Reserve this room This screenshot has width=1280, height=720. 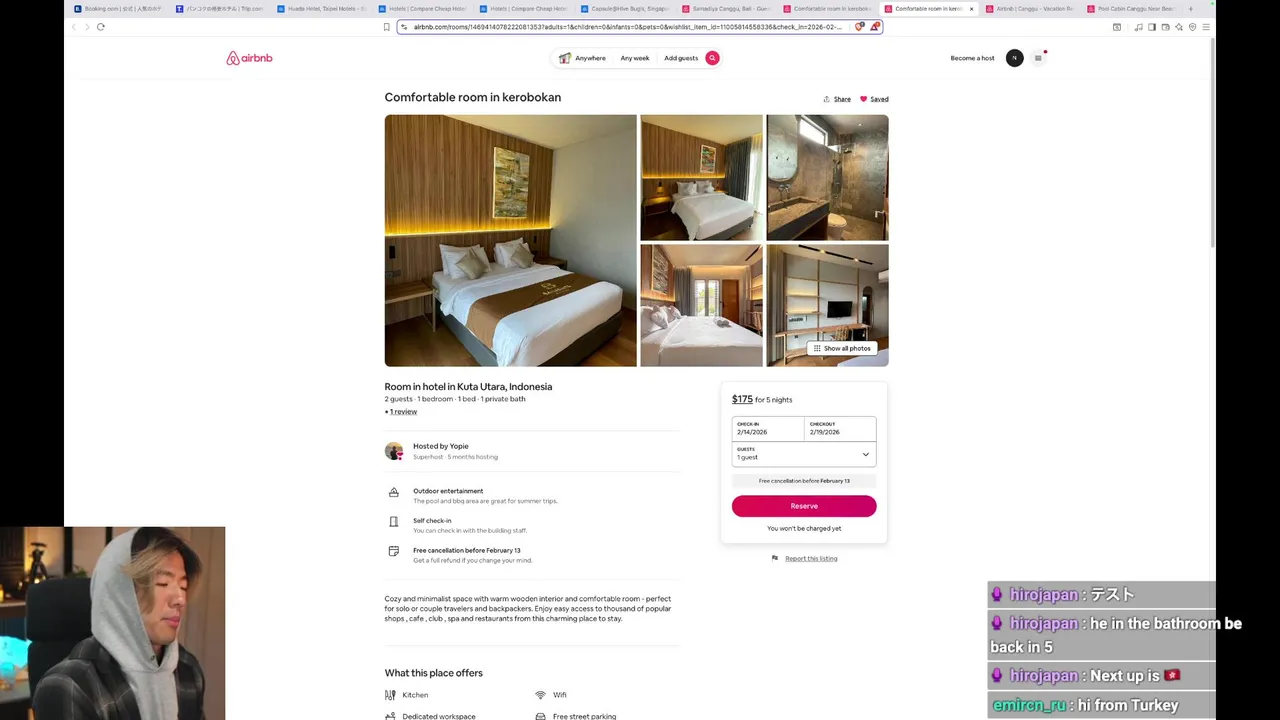tap(804, 506)
